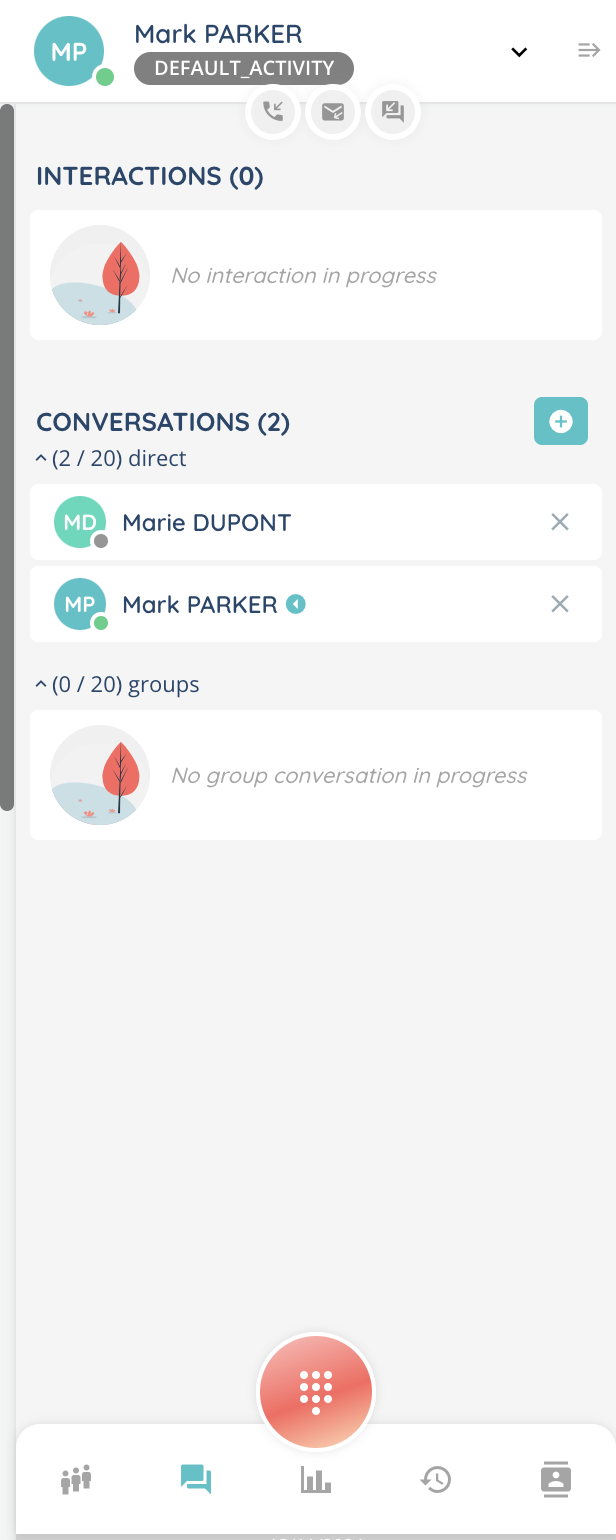616x1540 pixels.
Task: Close the Mark PARKER conversation
Action: (560, 604)
